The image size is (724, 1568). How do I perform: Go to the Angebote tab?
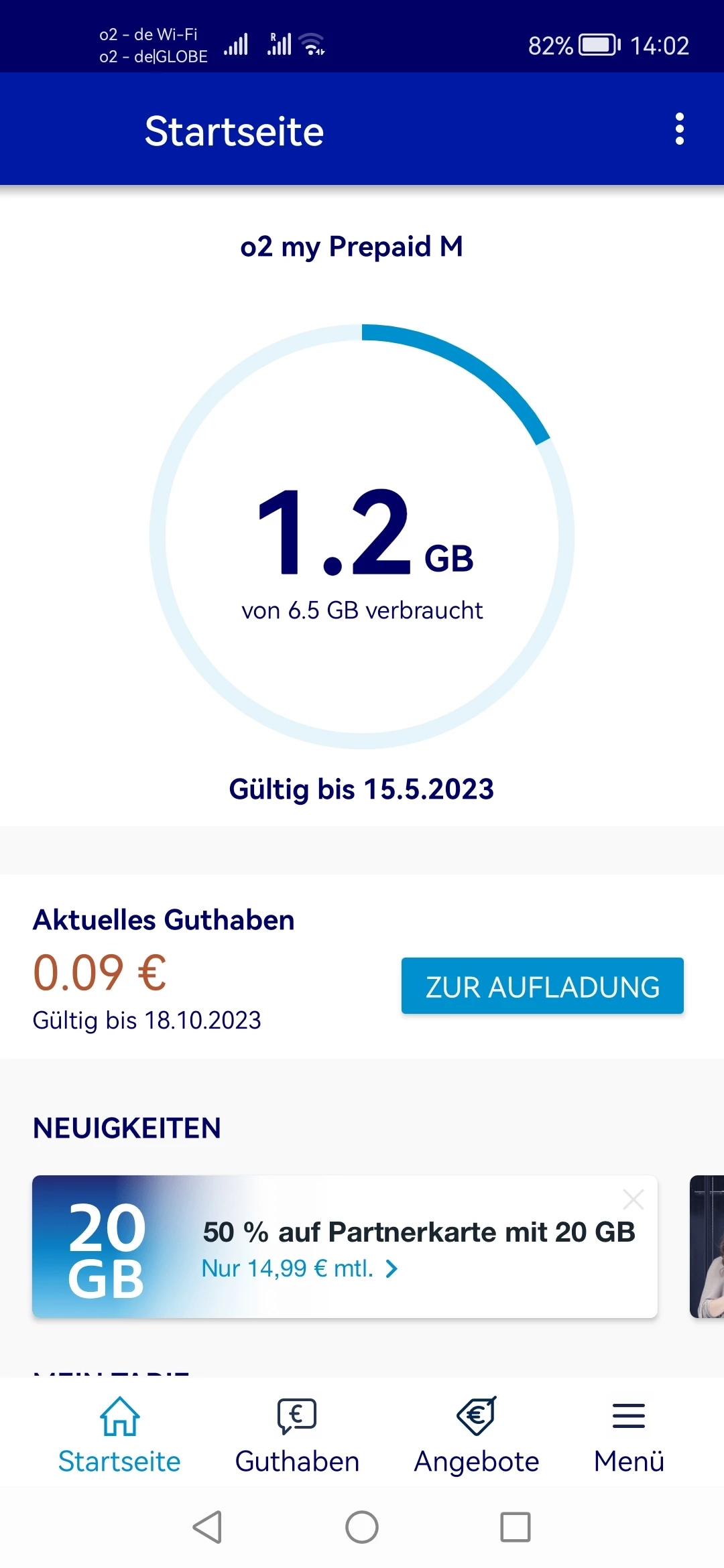click(477, 1435)
